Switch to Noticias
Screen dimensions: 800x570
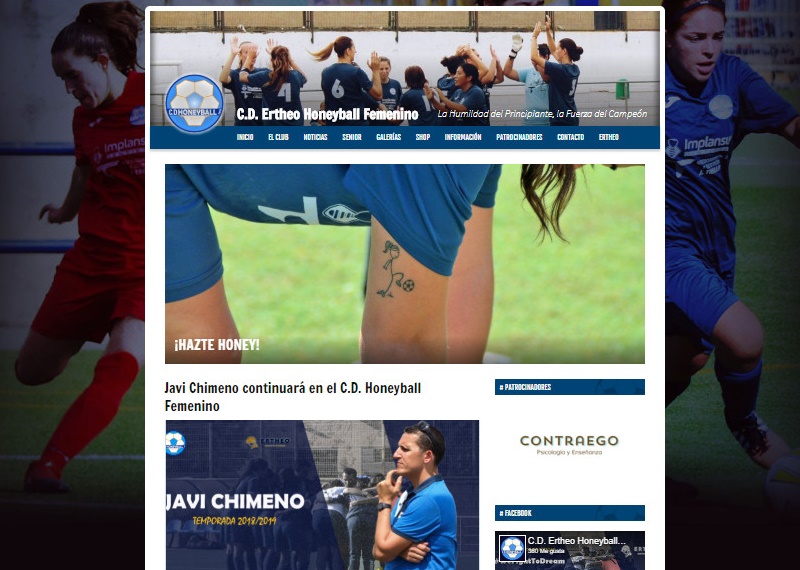(x=315, y=137)
